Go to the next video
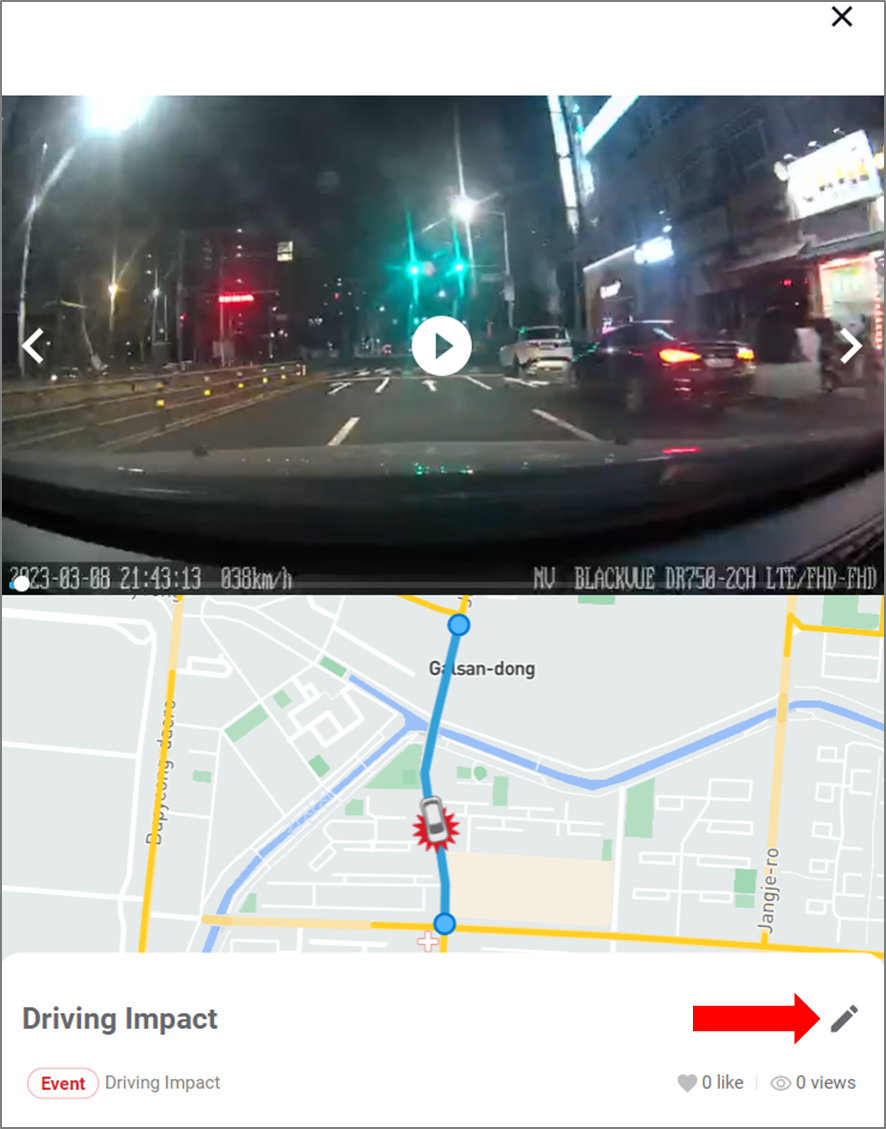886x1129 pixels. tap(851, 346)
